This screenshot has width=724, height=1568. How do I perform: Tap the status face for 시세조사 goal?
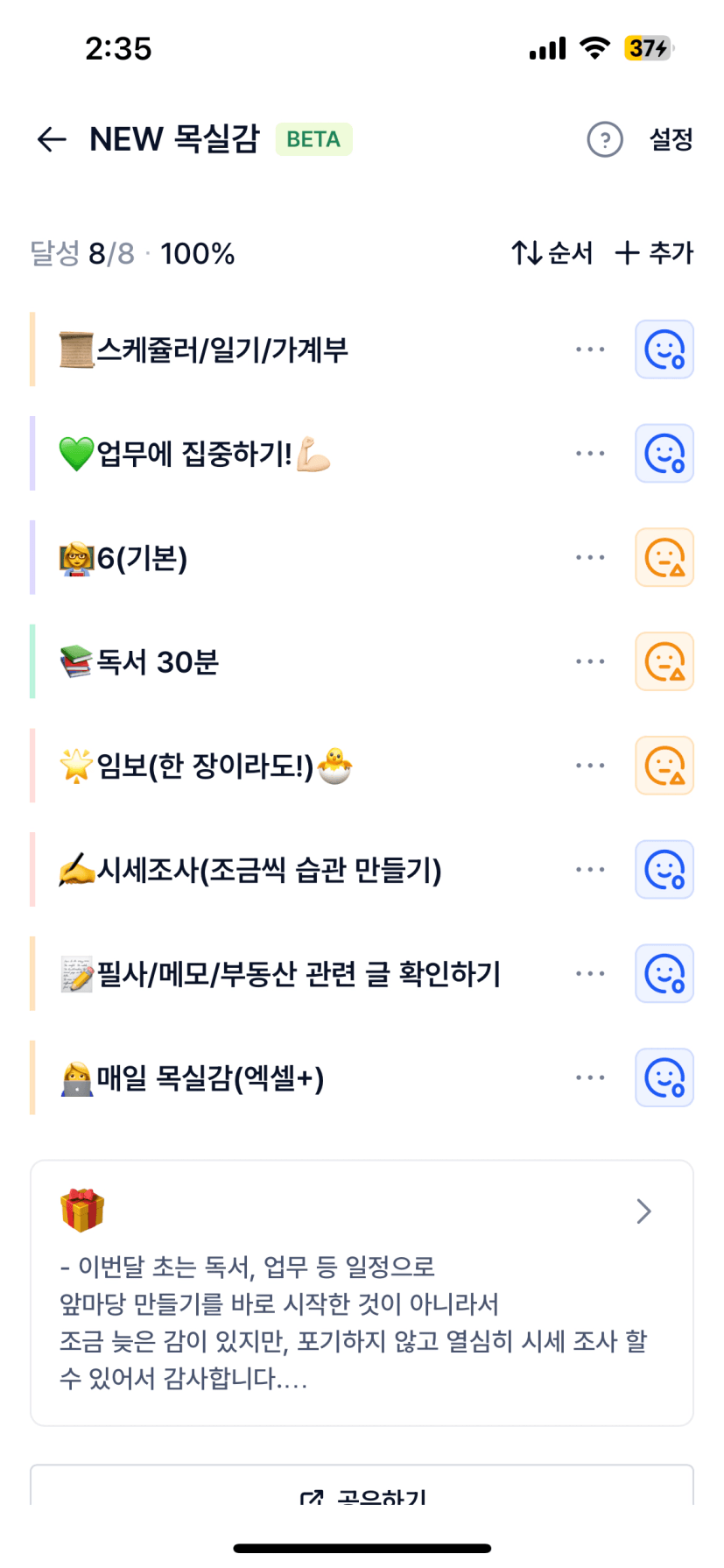(x=664, y=870)
